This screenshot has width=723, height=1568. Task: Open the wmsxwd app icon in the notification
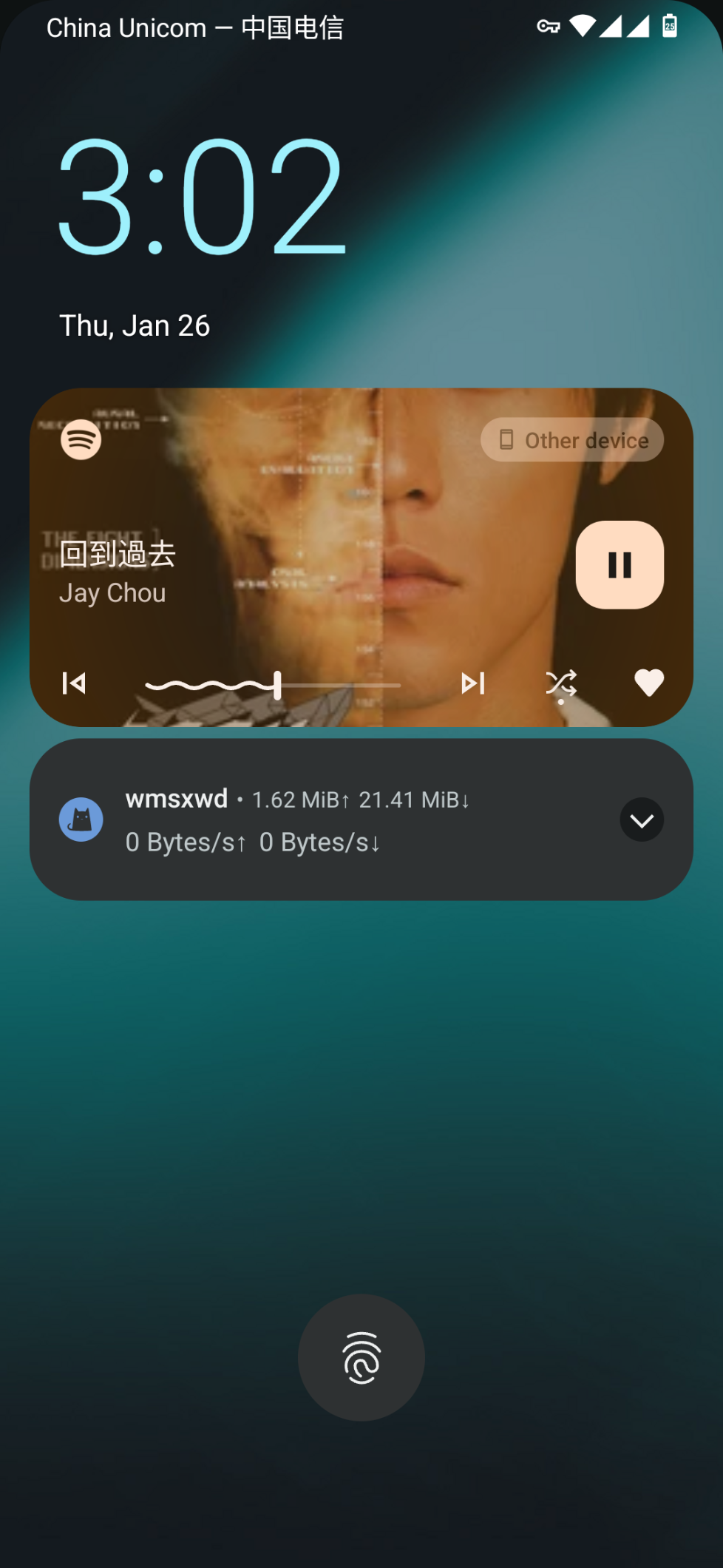click(81, 820)
